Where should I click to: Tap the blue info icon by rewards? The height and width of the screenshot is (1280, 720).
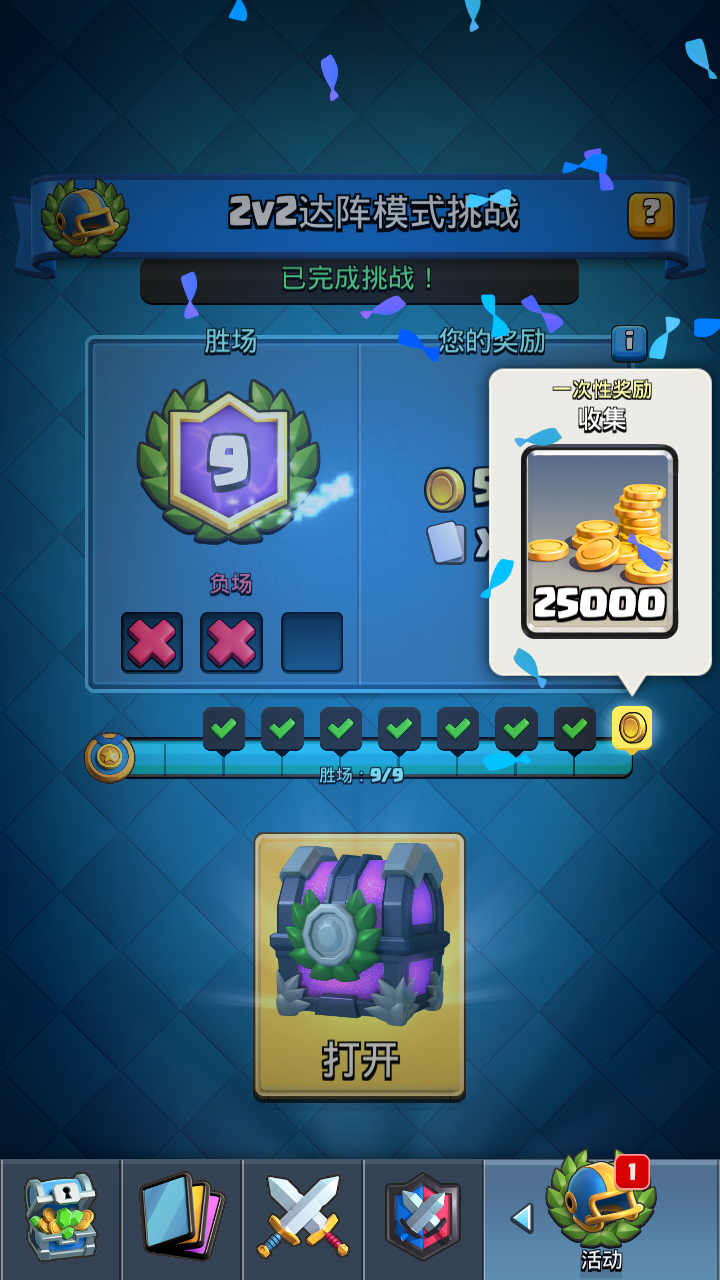pyautogui.click(x=629, y=342)
